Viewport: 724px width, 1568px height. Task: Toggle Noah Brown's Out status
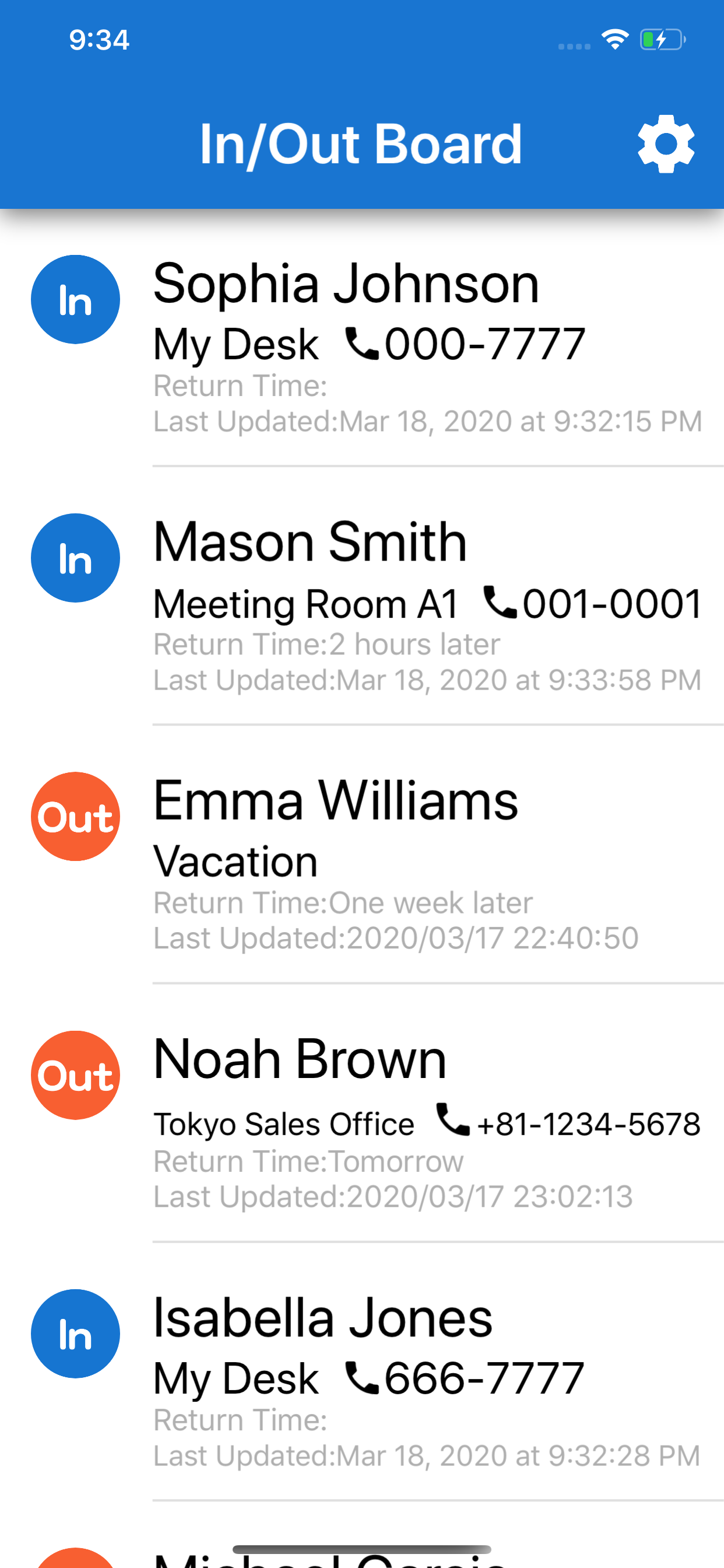pyautogui.click(x=75, y=1075)
